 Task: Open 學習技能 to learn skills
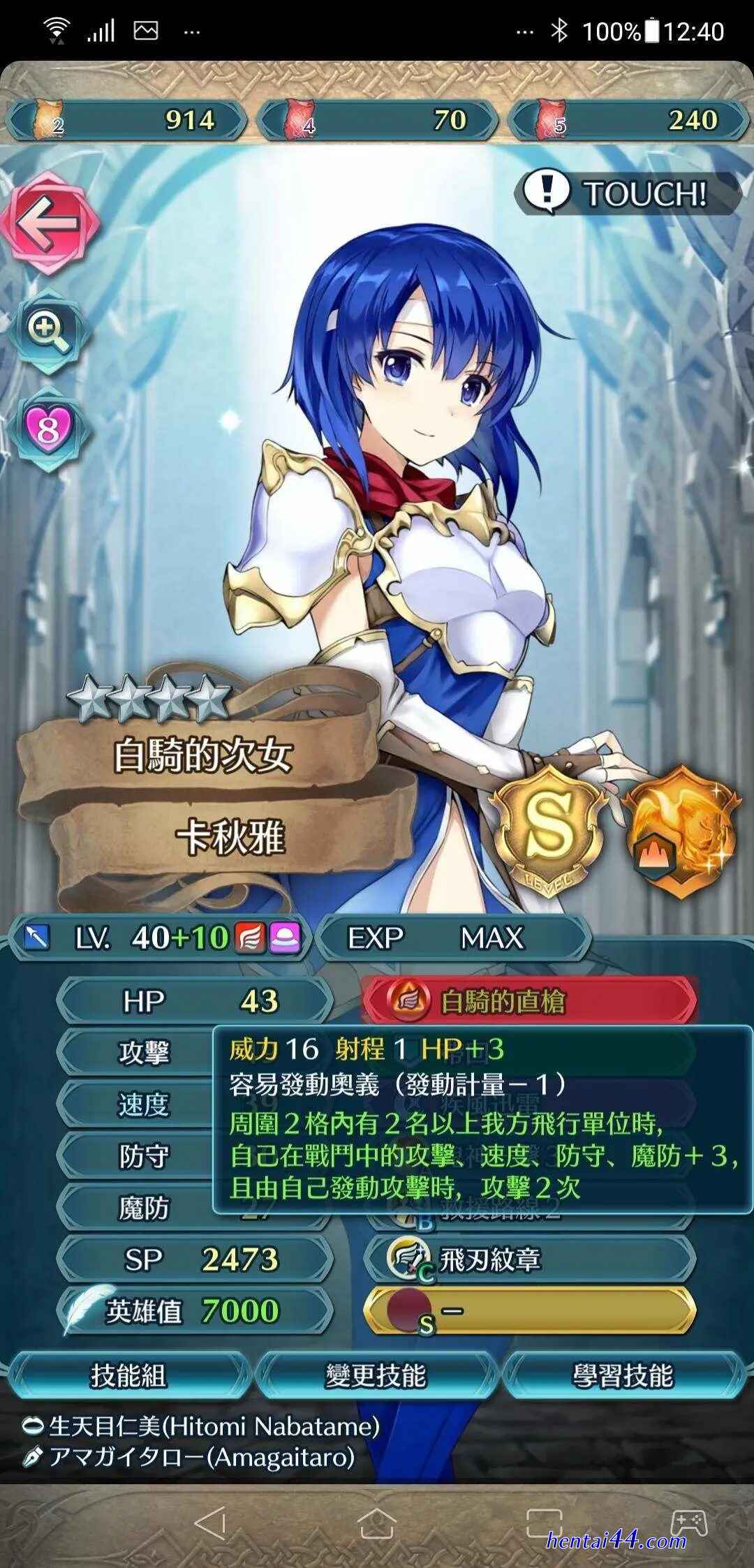pyautogui.click(x=623, y=1375)
